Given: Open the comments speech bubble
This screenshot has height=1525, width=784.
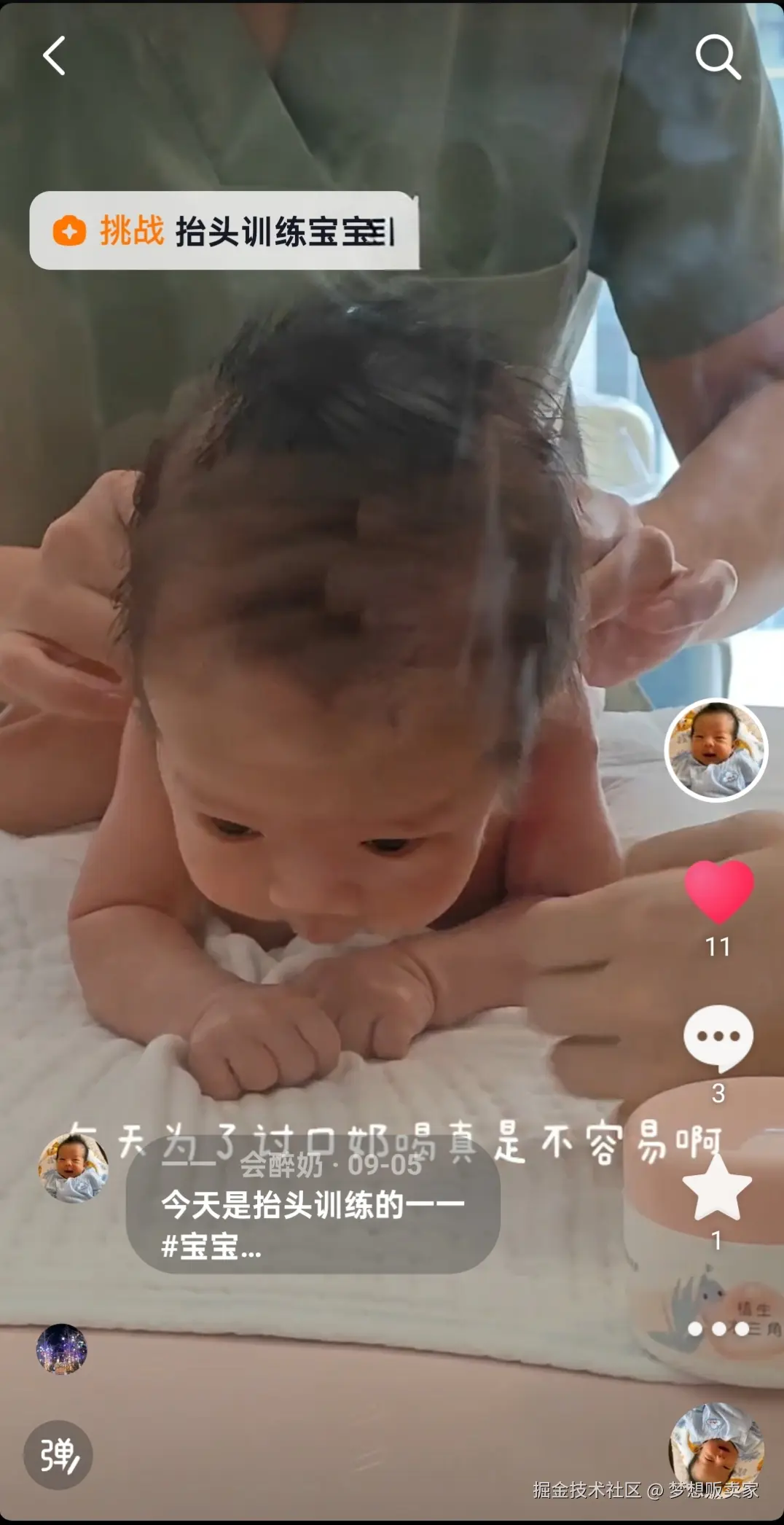Looking at the screenshot, I should click(x=718, y=1037).
